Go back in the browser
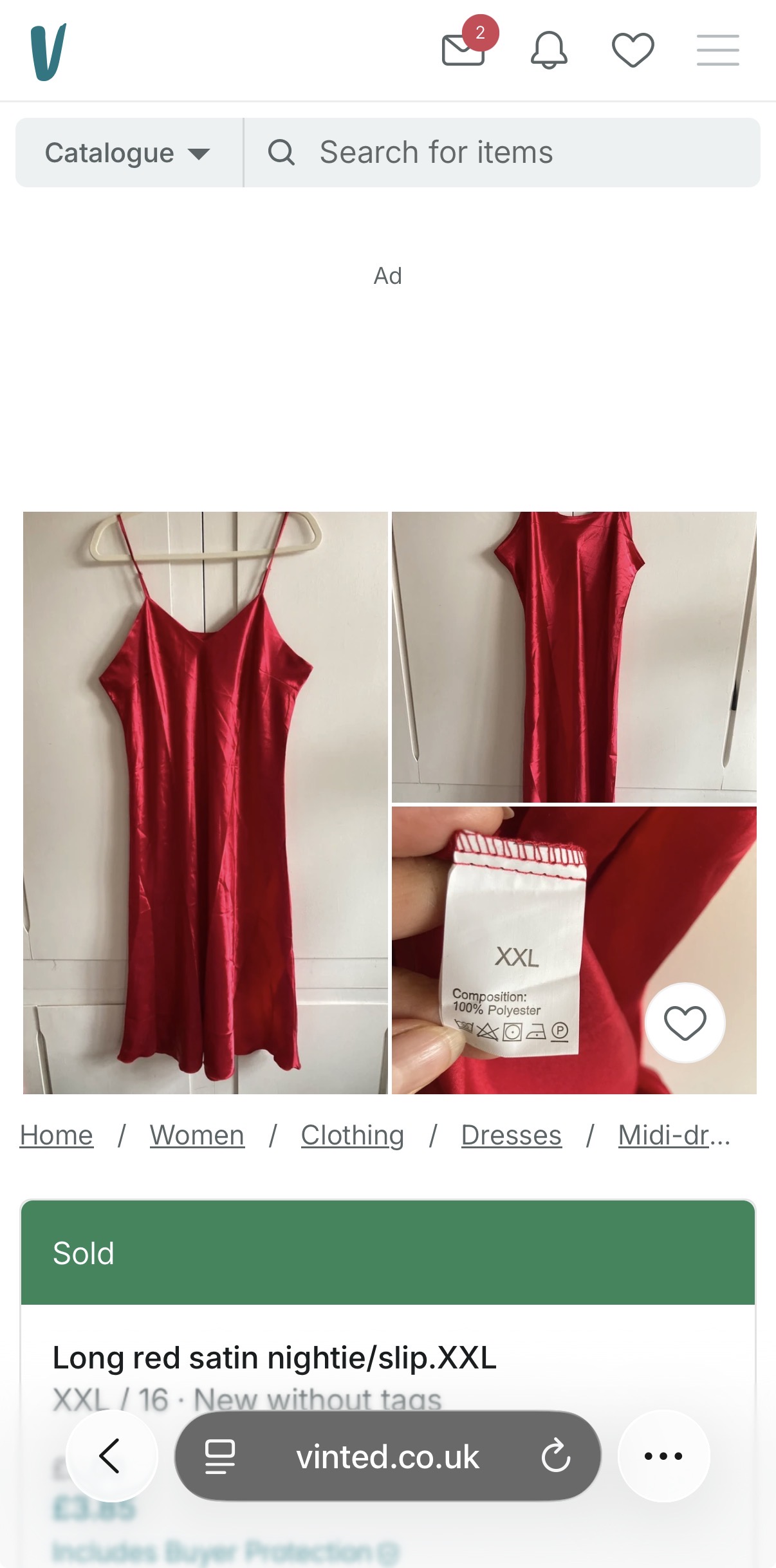776x1568 pixels. tap(111, 1456)
